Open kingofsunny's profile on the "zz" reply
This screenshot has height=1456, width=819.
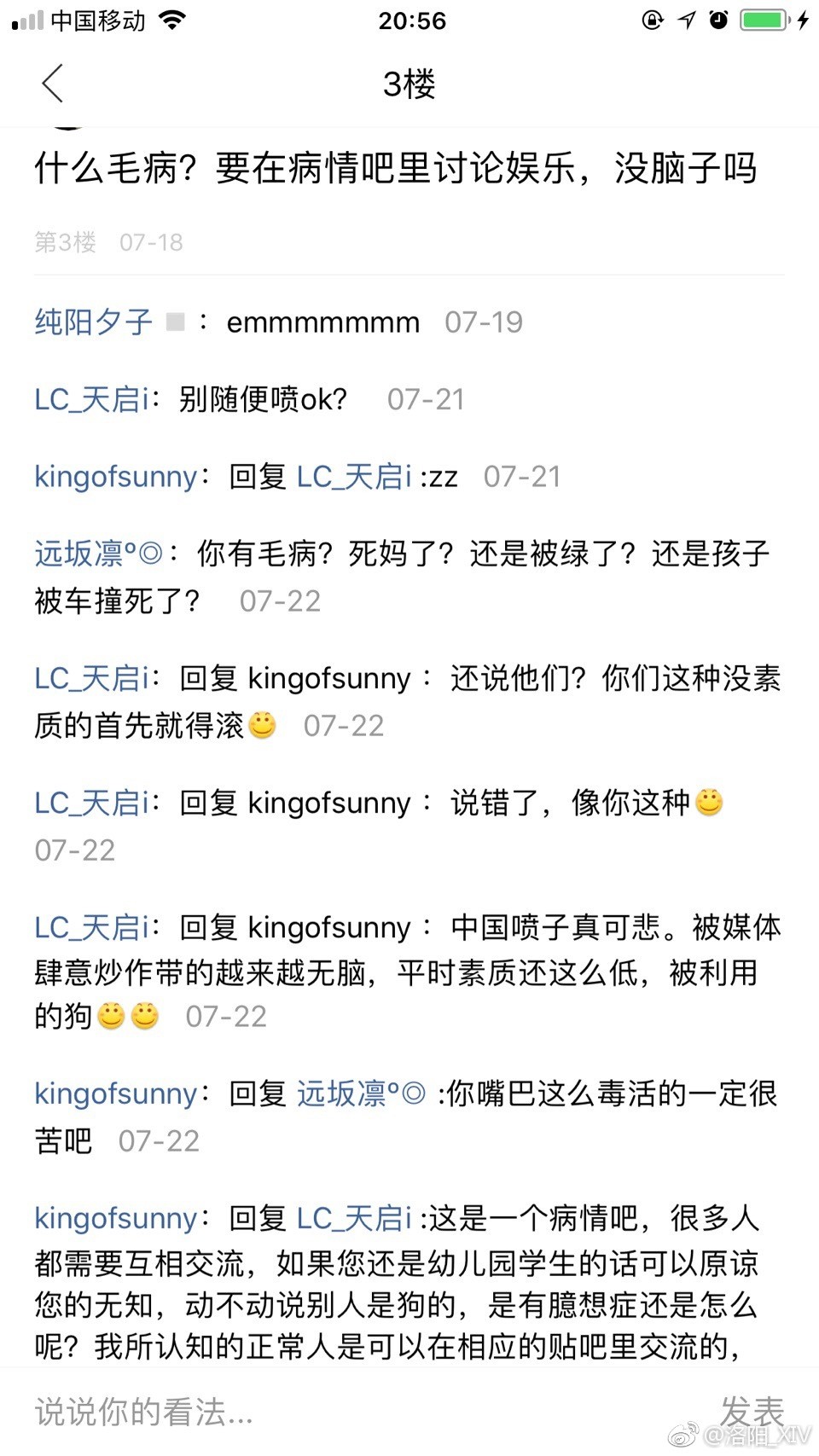[116, 477]
